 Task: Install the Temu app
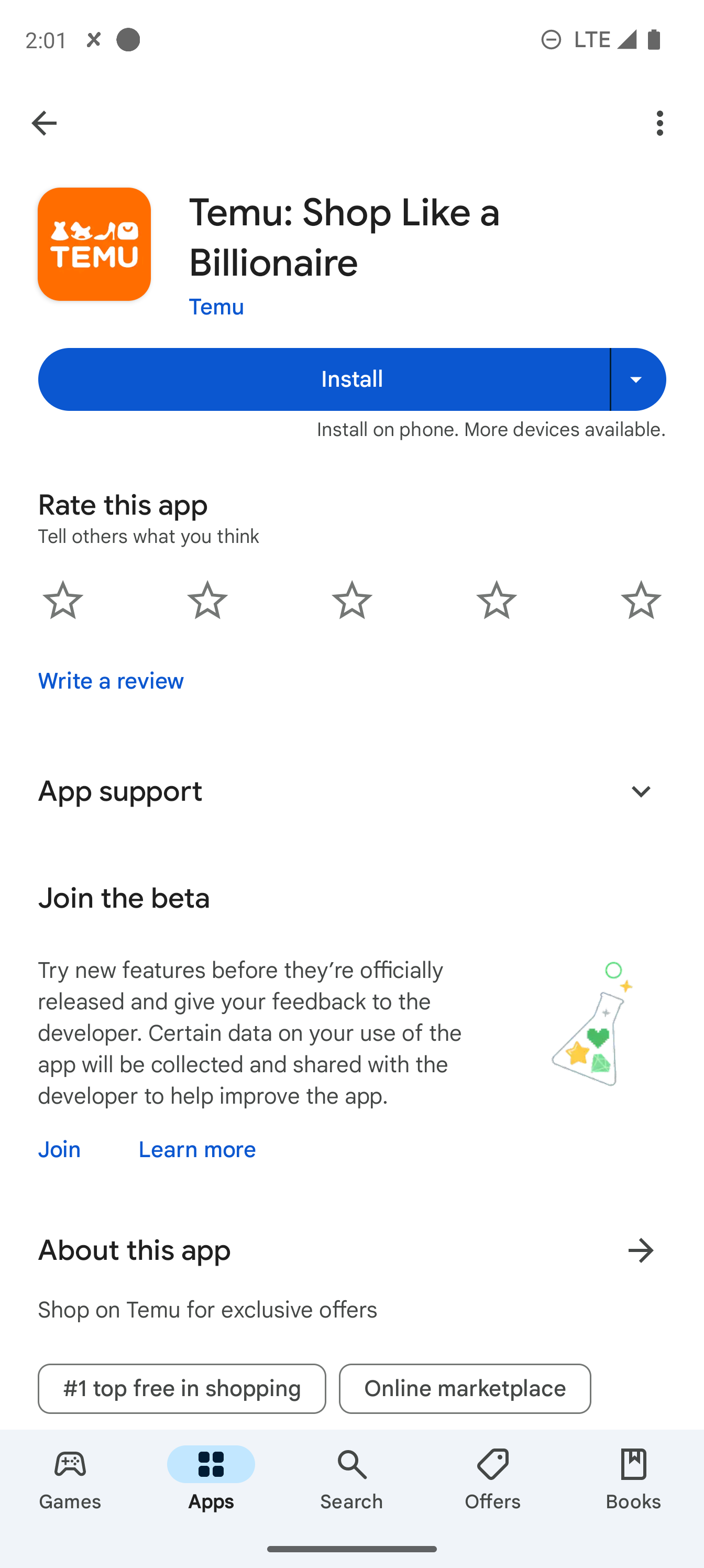click(324, 379)
